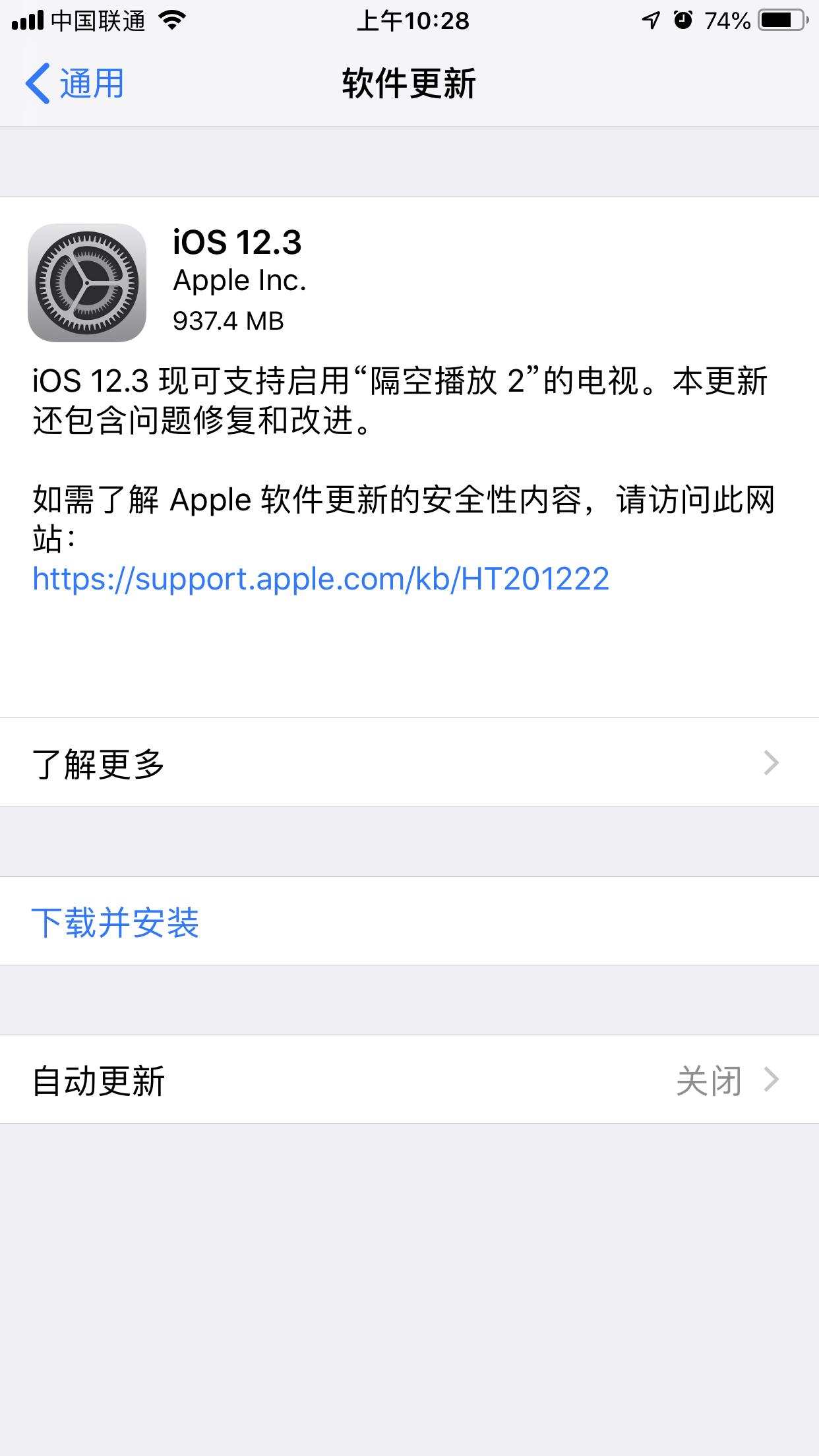The image size is (819, 1456).
Task: Open the 了解更多 row
Action: [x=409, y=763]
